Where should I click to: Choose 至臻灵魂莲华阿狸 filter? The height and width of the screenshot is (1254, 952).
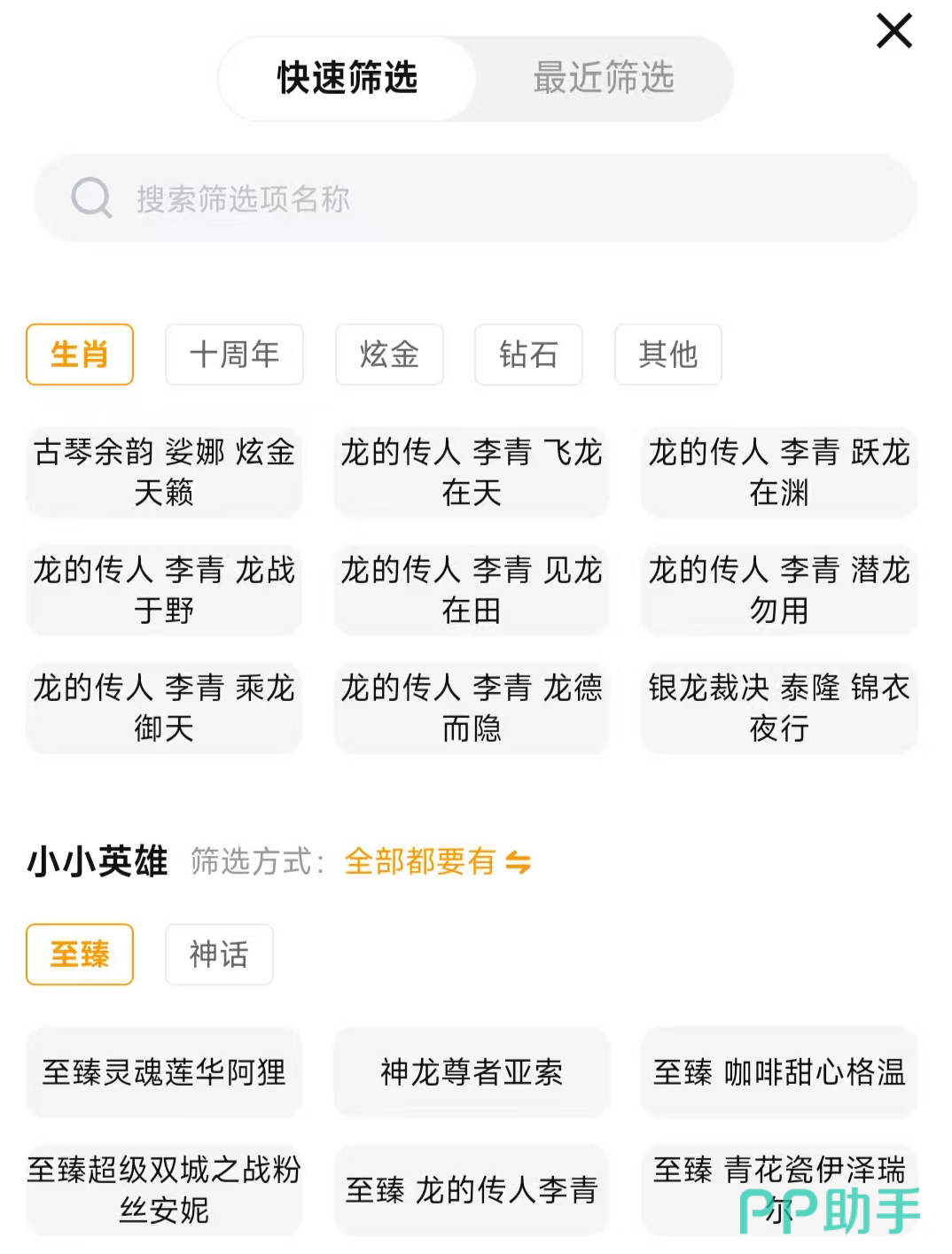tap(164, 1072)
